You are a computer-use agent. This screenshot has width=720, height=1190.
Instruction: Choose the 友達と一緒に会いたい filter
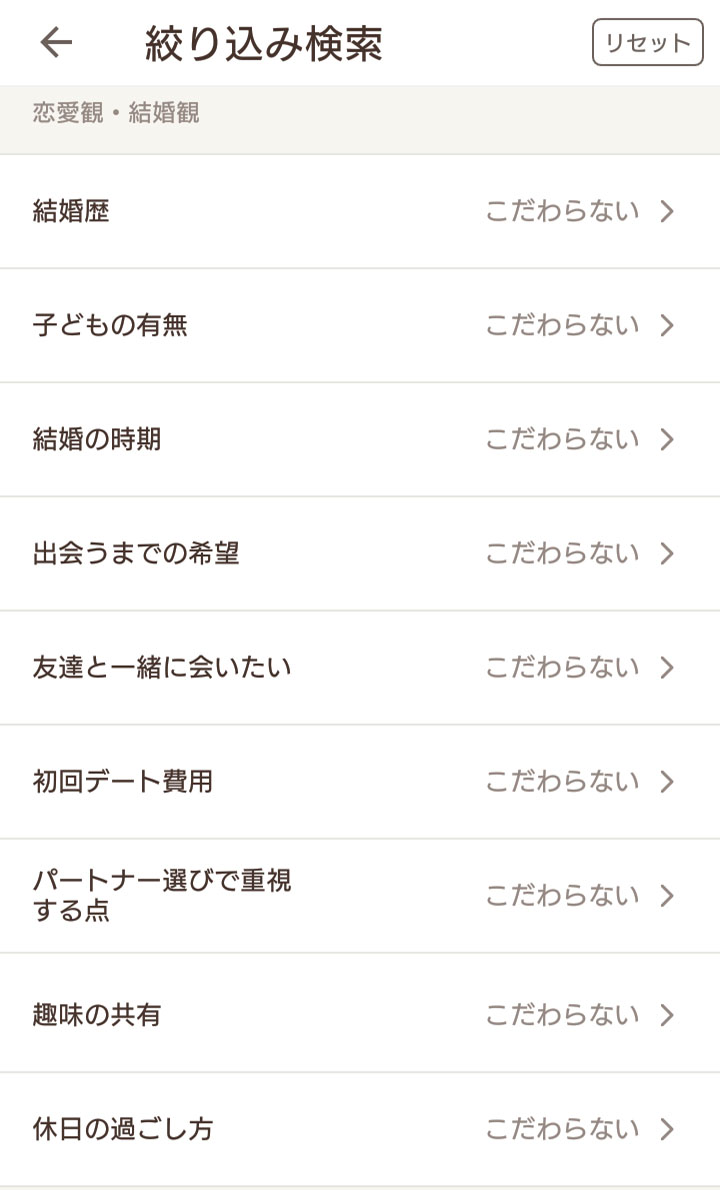click(x=360, y=668)
